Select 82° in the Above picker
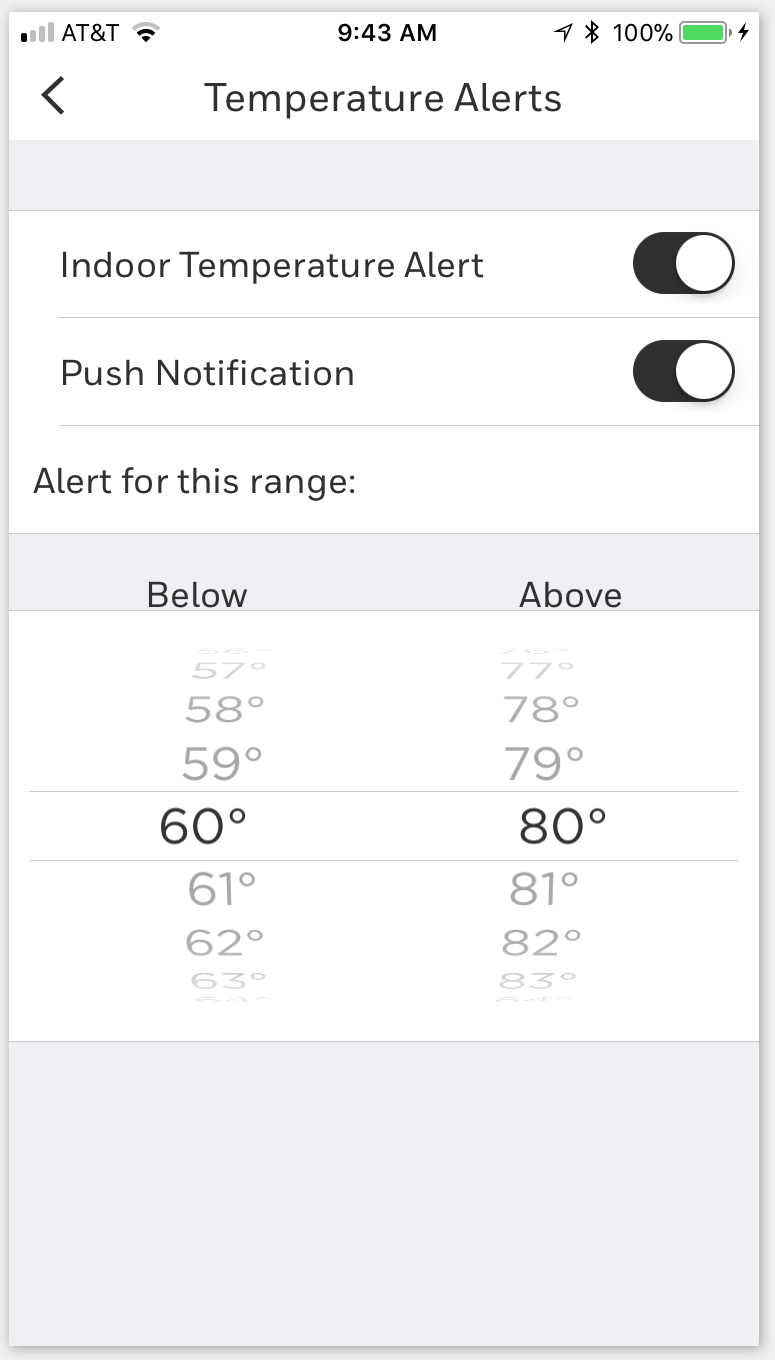The image size is (775, 1360). point(541,942)
